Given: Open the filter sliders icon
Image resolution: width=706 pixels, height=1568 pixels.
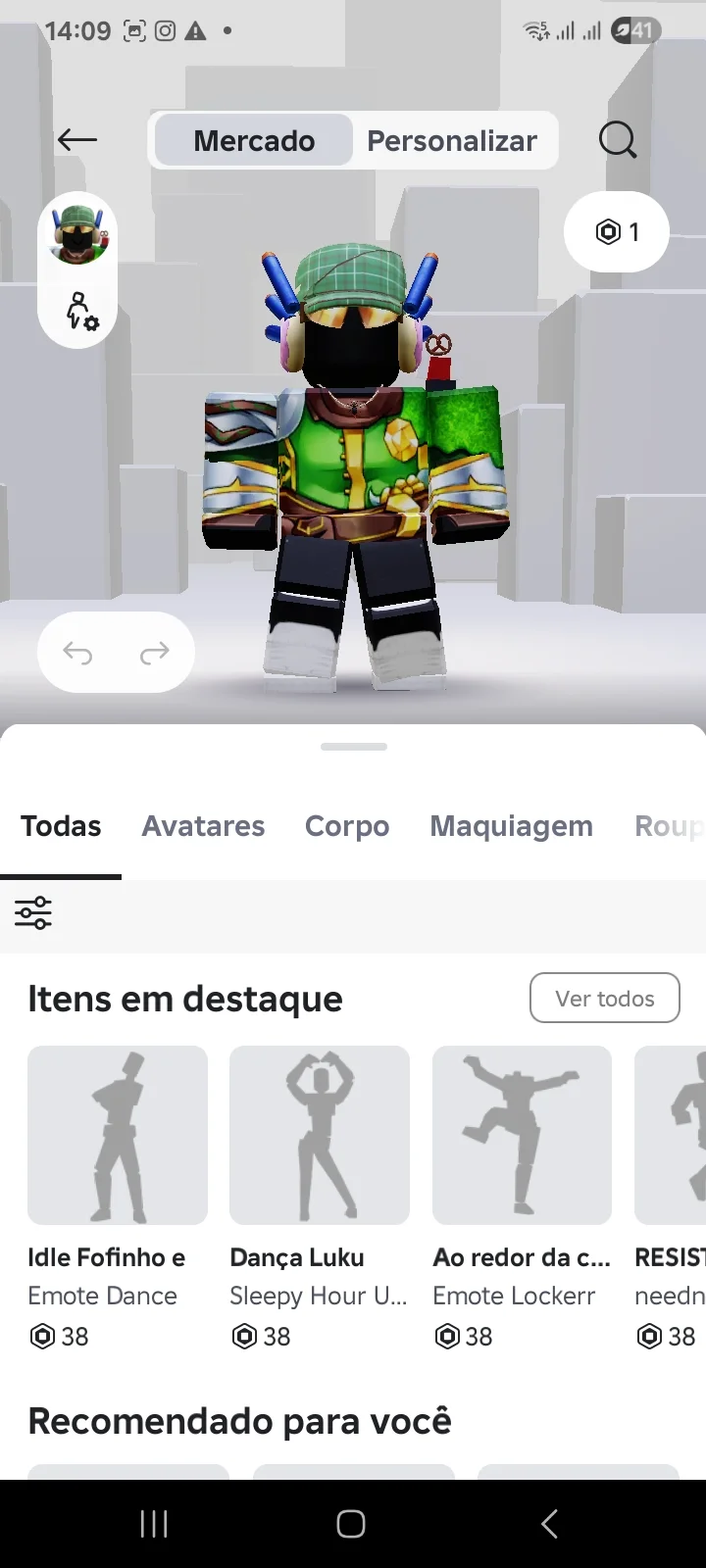Looking at the screenshot, I should pyautogui.click(x=33, y=912).
